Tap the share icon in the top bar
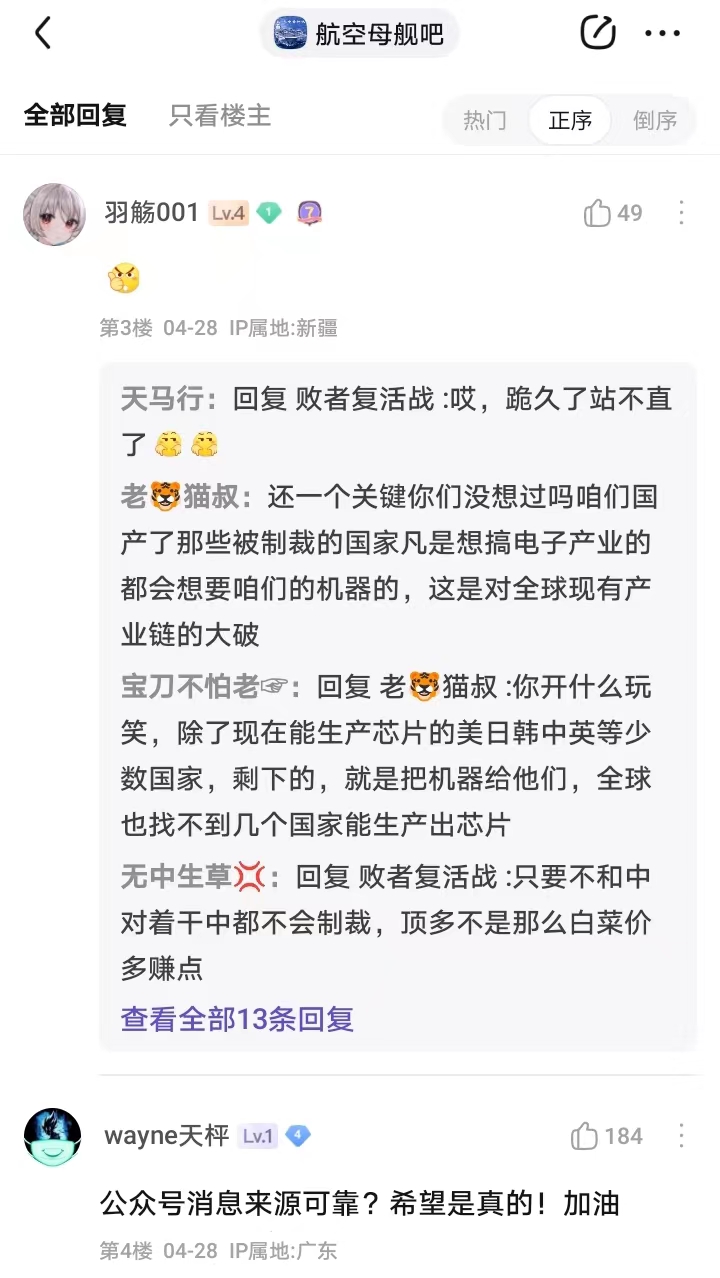The image size is (720, 1278). point(598,33)
